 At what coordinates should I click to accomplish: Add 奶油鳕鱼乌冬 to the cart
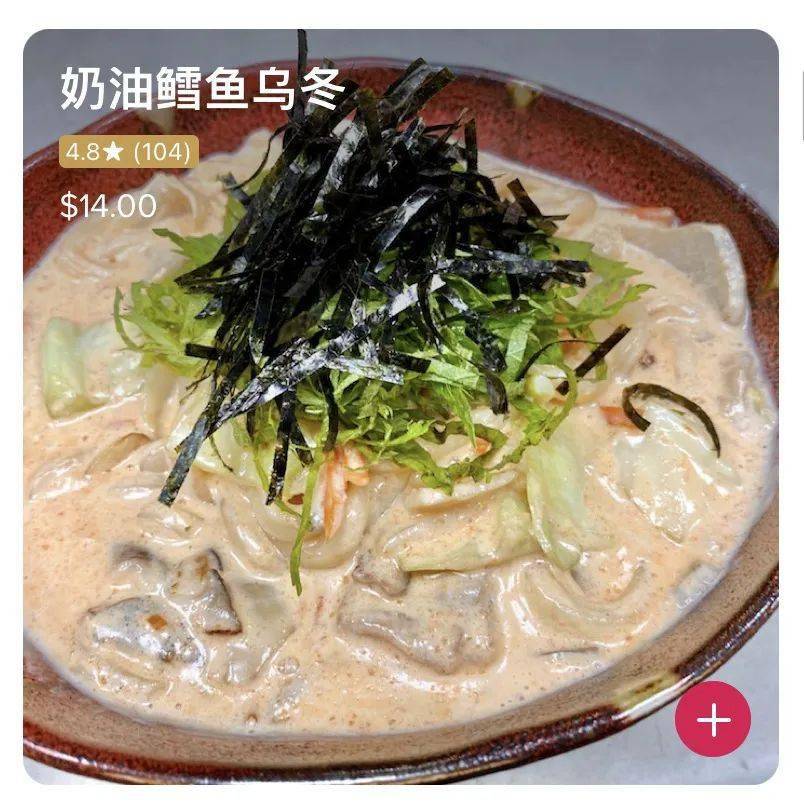(x=712, y=718)
